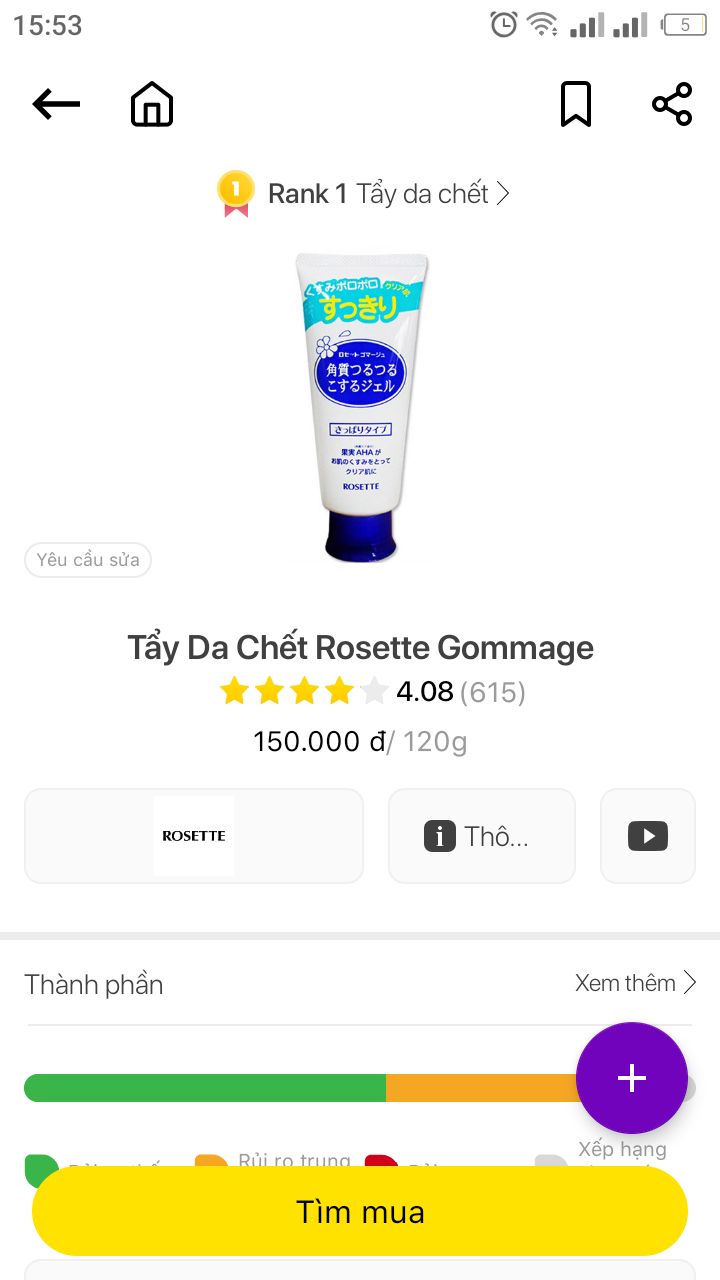Share this product page
The width and height of the screenshot is (720, 1280).
point(672,104)
